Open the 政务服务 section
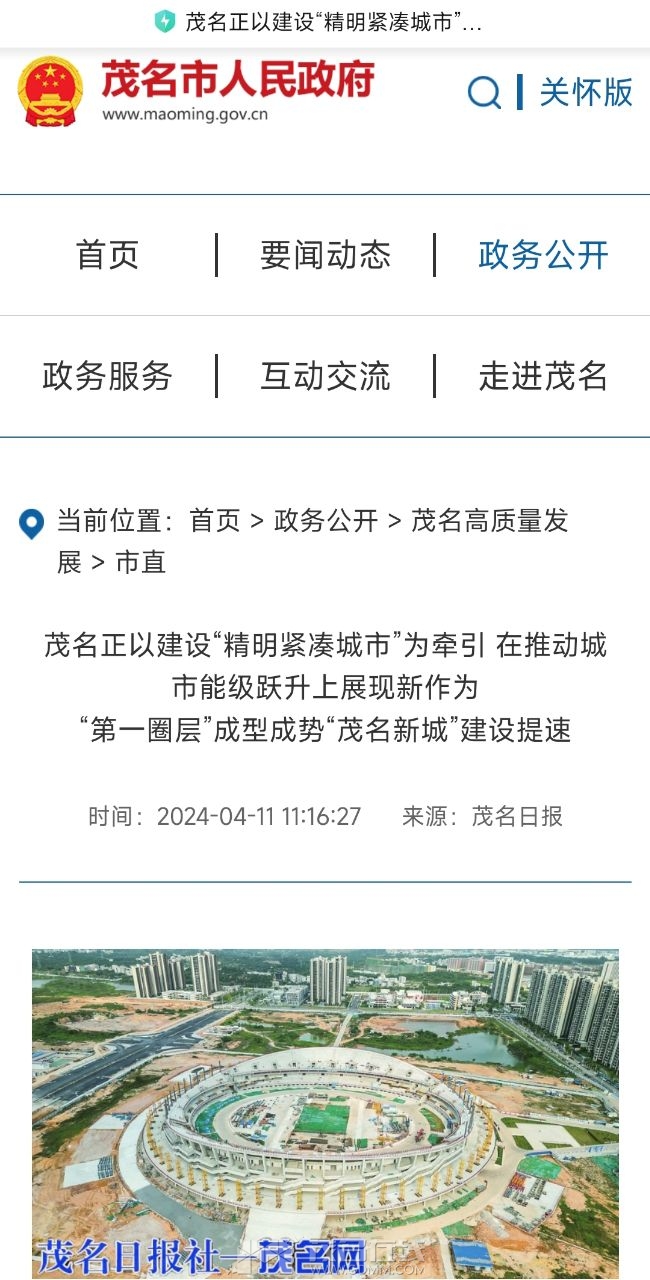 [x=107, y=376]
